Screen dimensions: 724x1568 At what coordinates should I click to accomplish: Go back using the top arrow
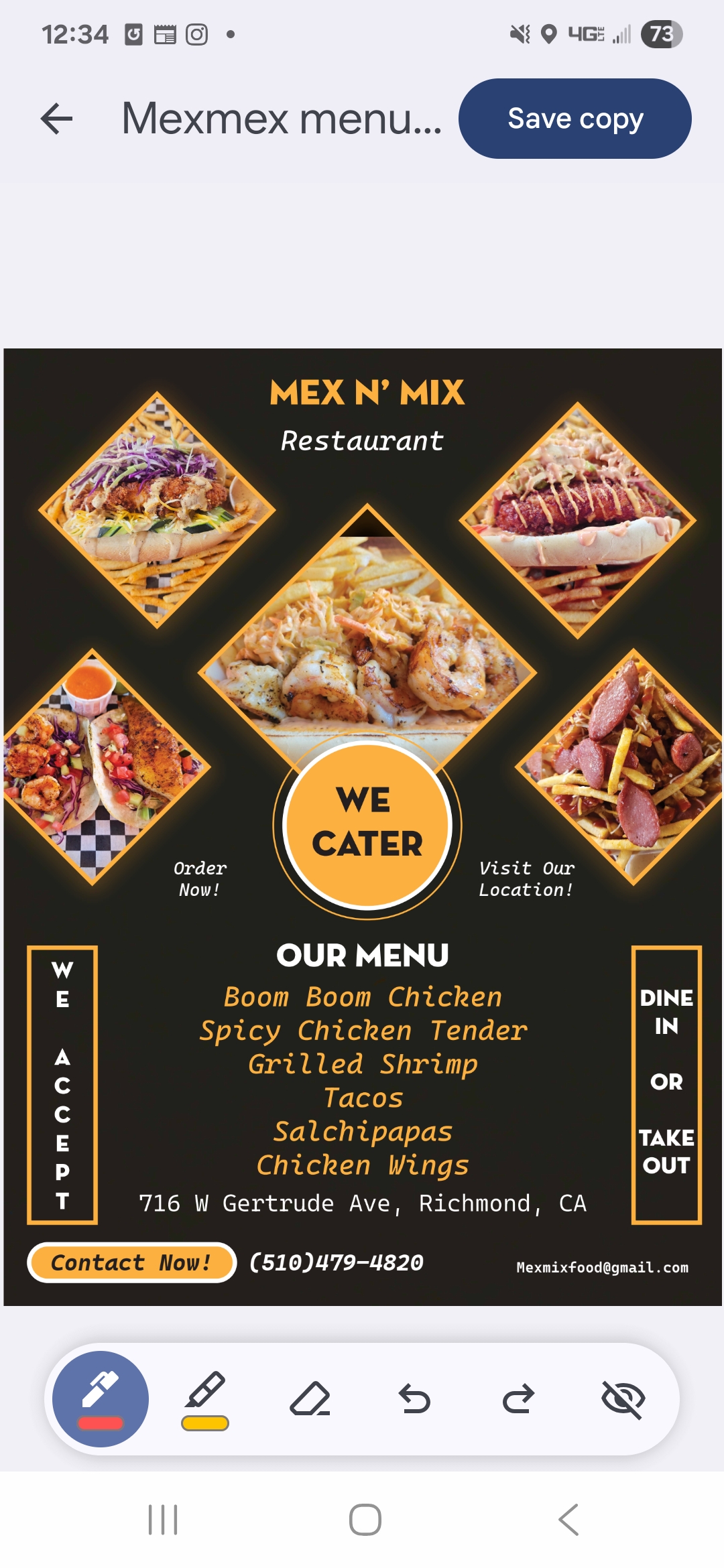click(x=56, y=119)
